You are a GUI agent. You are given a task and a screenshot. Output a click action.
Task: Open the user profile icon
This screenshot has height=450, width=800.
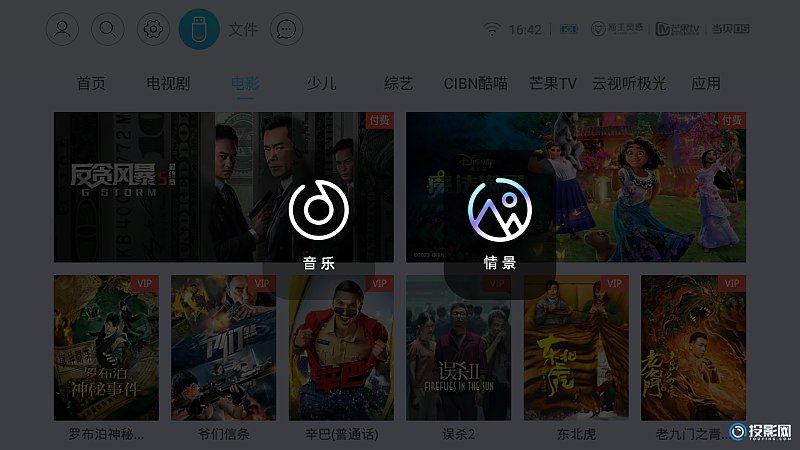coord(62,29)
